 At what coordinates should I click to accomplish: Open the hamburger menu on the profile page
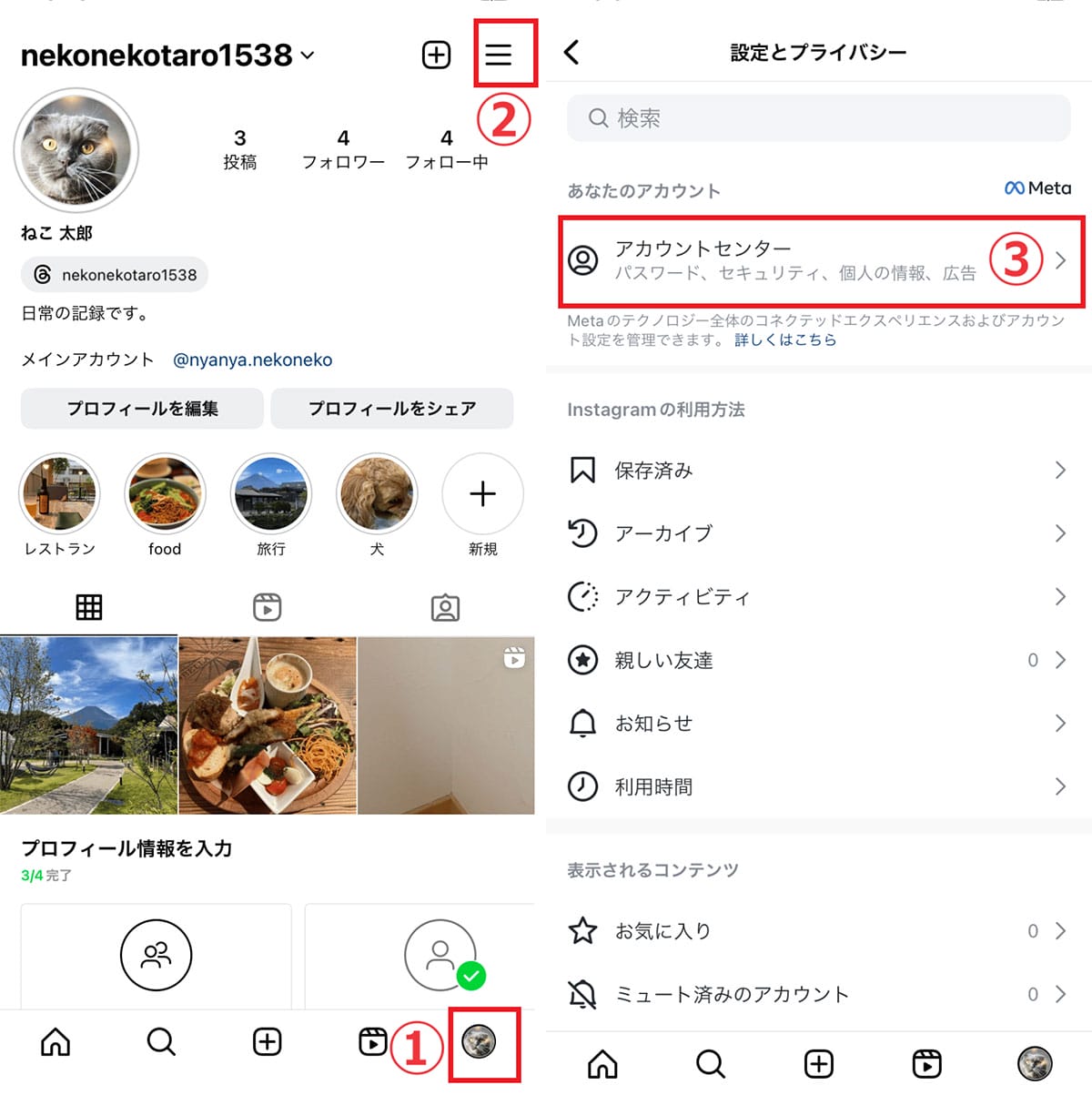[503, 55]
